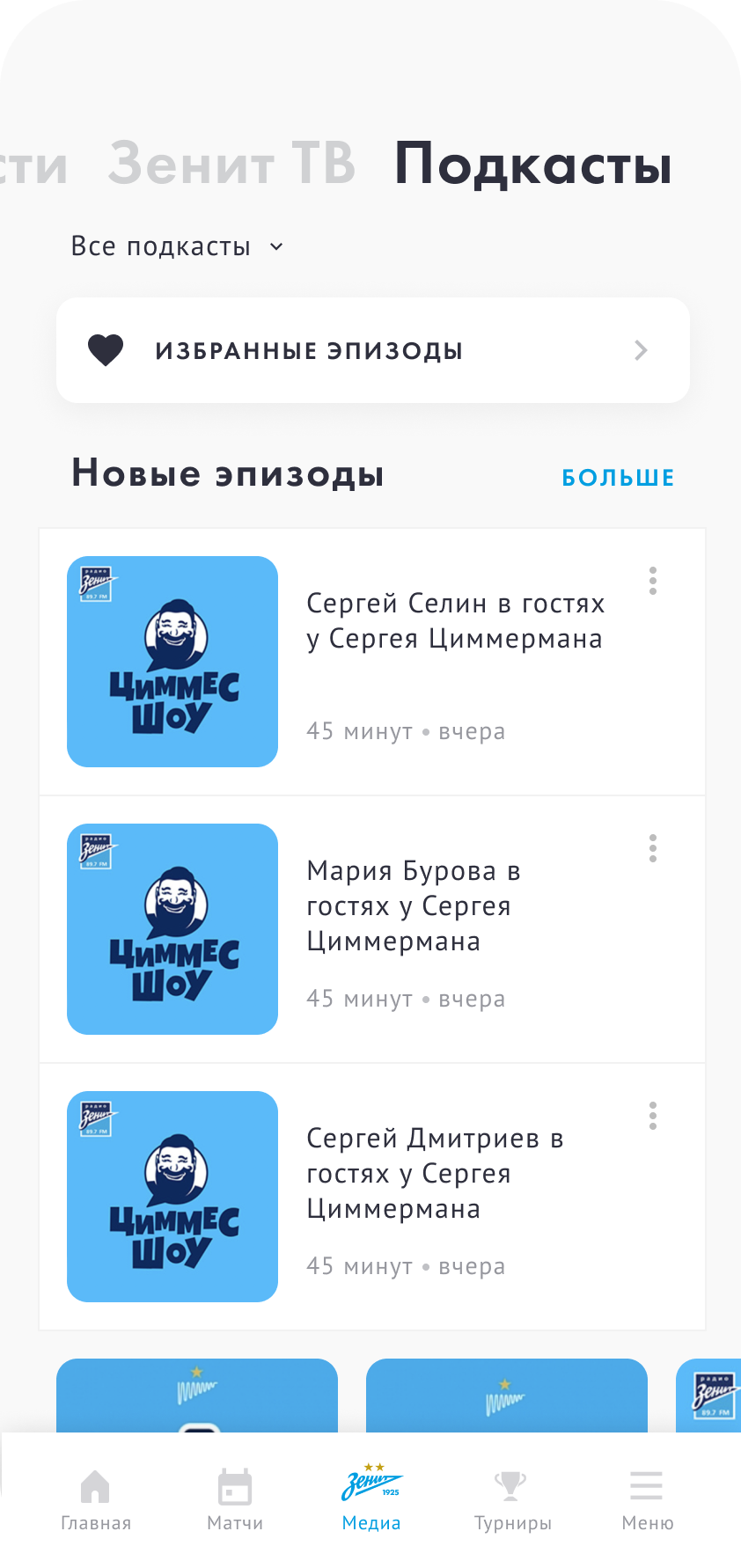Go to the Главная tab
Screen dimensions: 741x1568
(95, 1500)
